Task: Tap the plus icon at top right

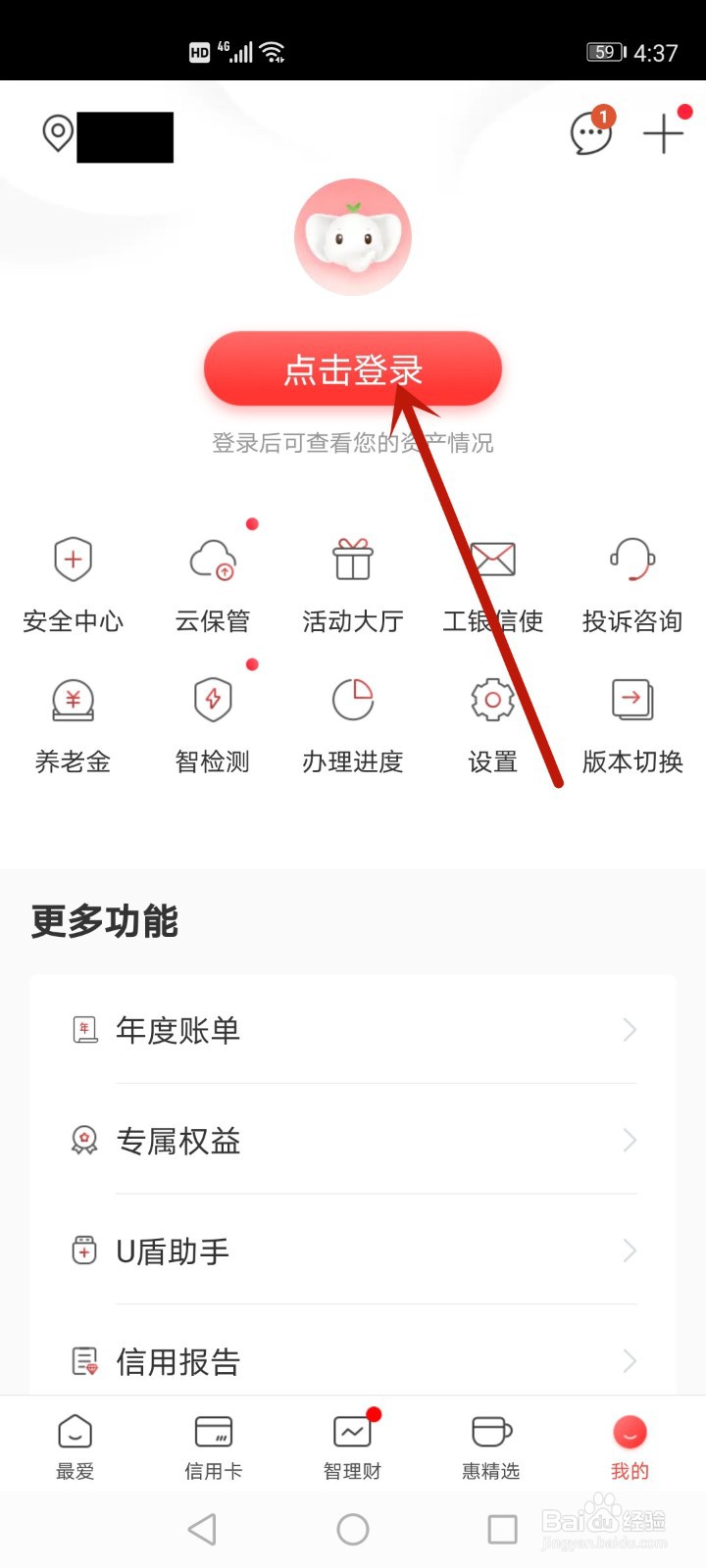Action: 662,135
